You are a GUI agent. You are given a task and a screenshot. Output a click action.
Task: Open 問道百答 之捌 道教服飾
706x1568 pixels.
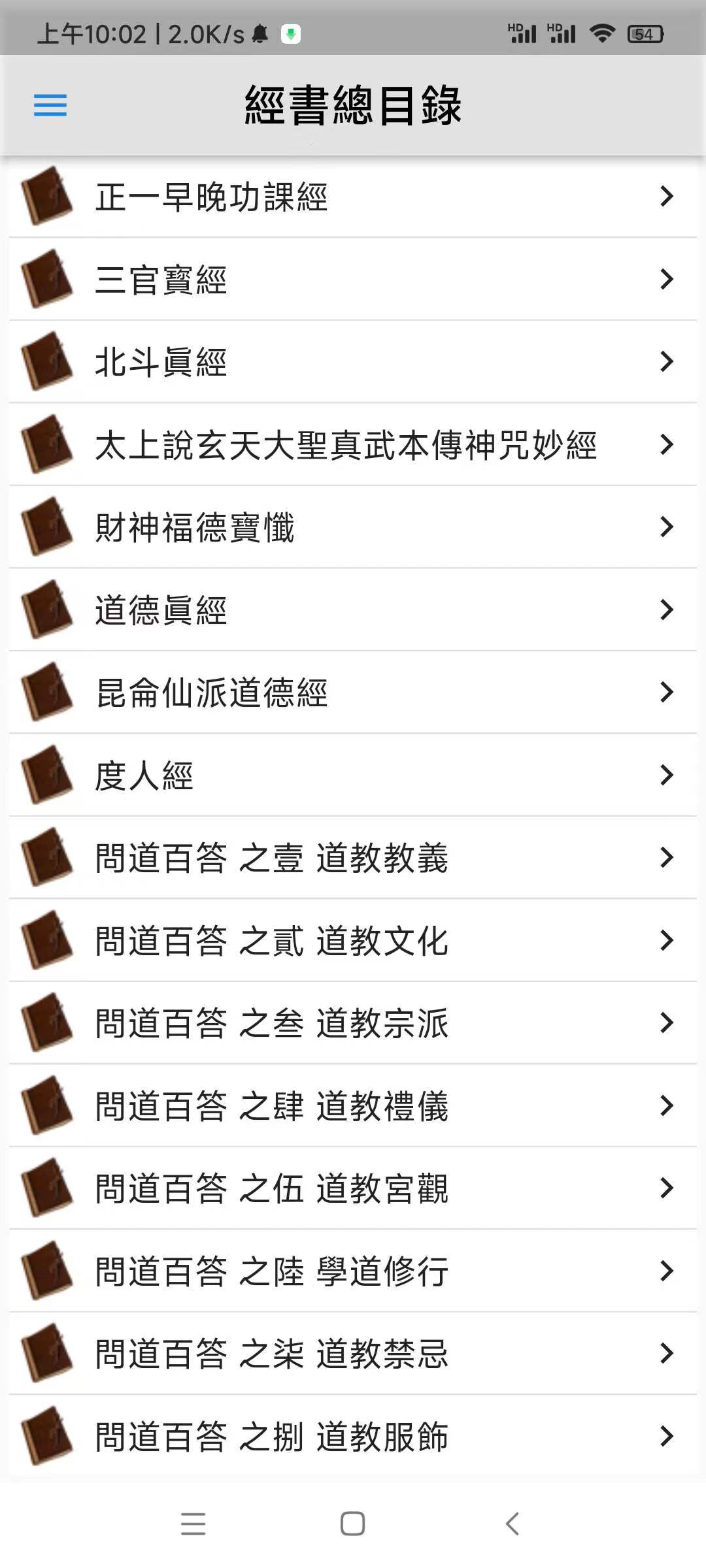tap(353, 1436)
